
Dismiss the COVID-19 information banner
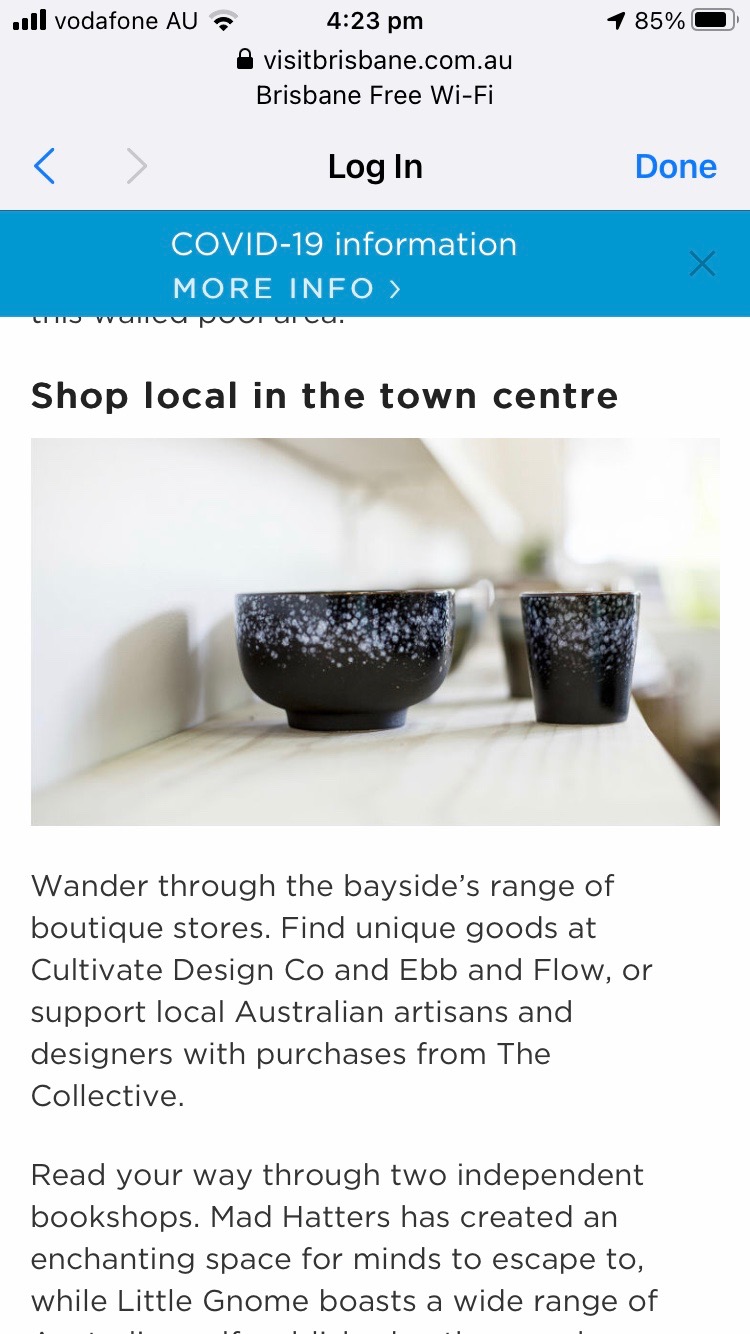tap(703, 264)
